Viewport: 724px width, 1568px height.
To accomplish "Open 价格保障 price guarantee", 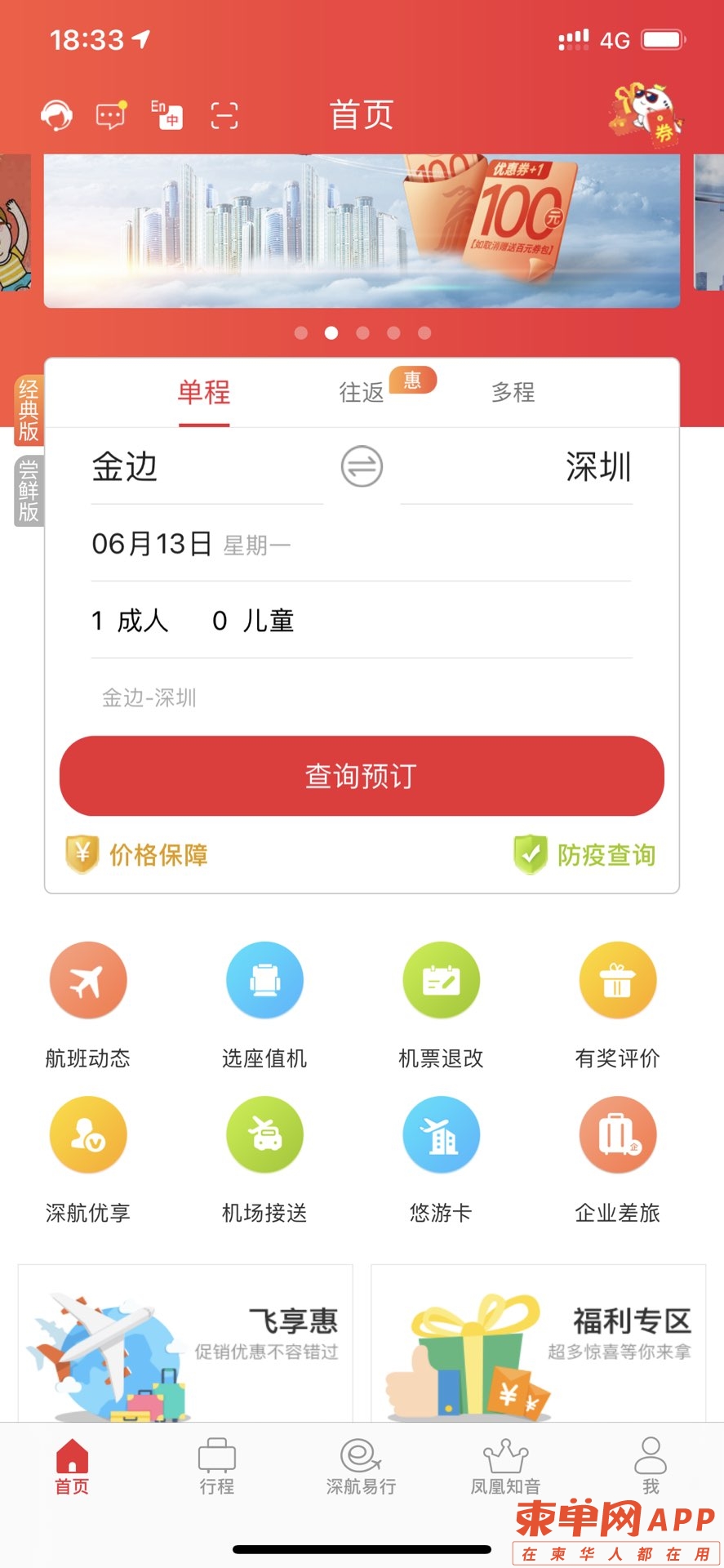I will pyautogui.click(x=139, y=855).
